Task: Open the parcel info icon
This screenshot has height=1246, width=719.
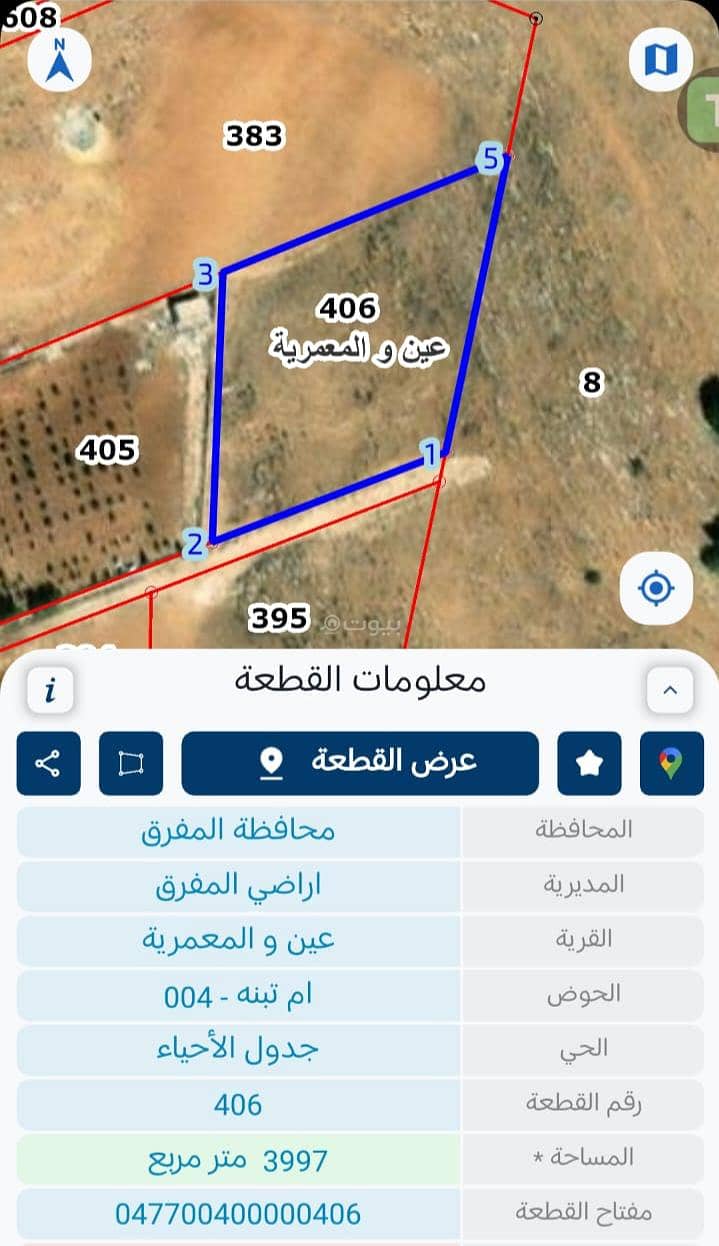Action: click(50, 690)
